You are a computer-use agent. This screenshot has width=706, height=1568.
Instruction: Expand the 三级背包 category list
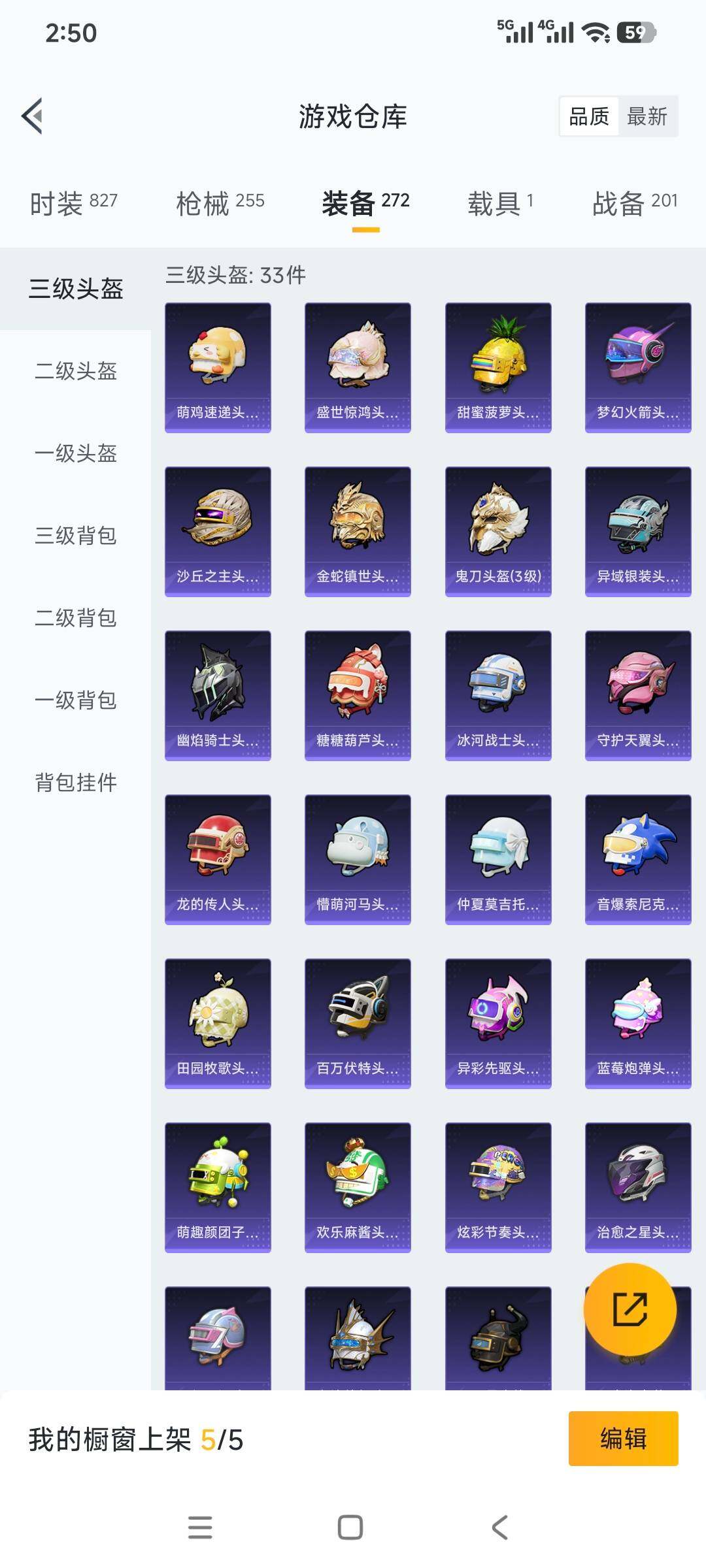pyautogui.click(x=77, y=536)
